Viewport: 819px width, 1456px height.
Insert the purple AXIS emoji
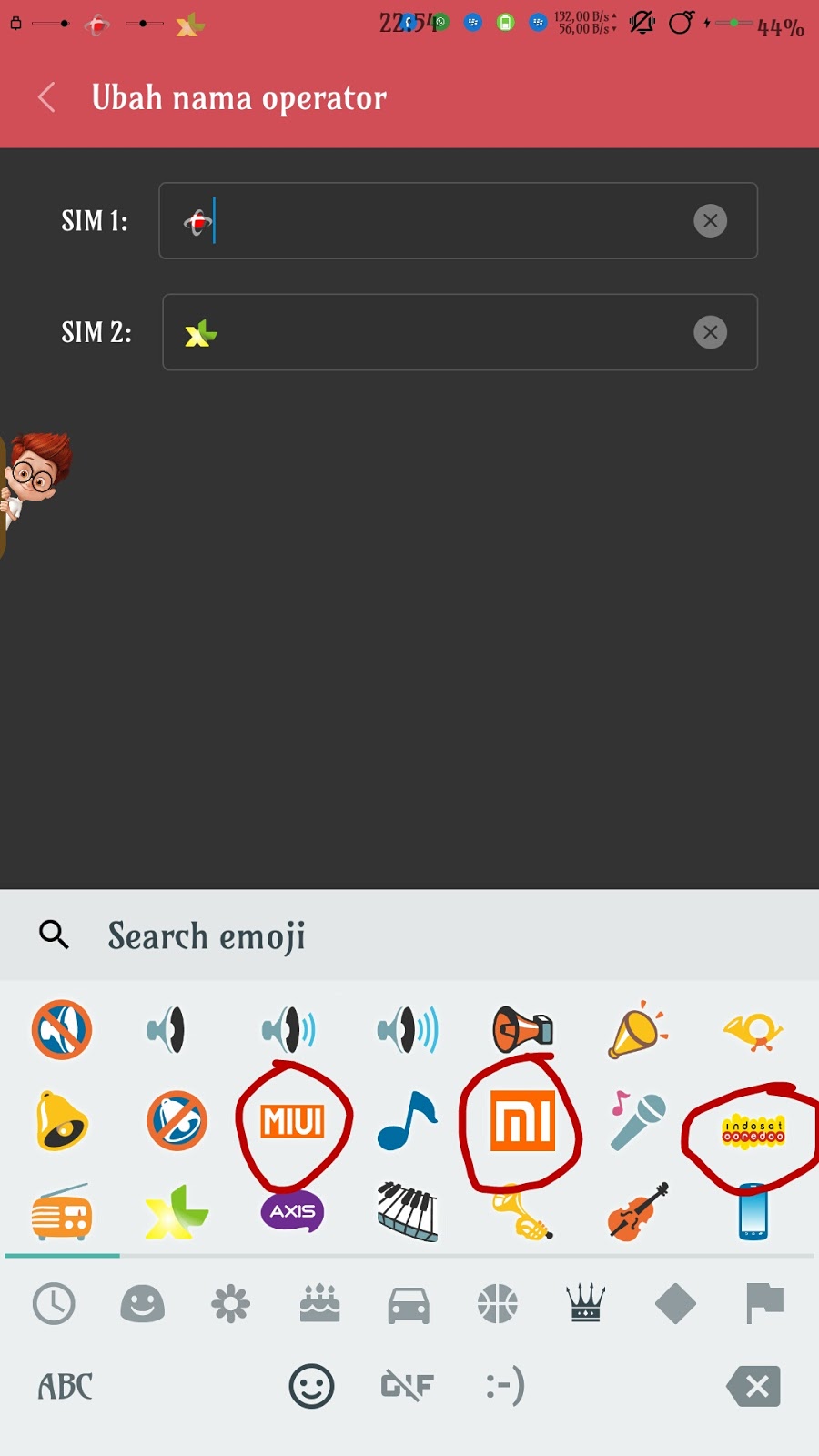point(292,1211)
